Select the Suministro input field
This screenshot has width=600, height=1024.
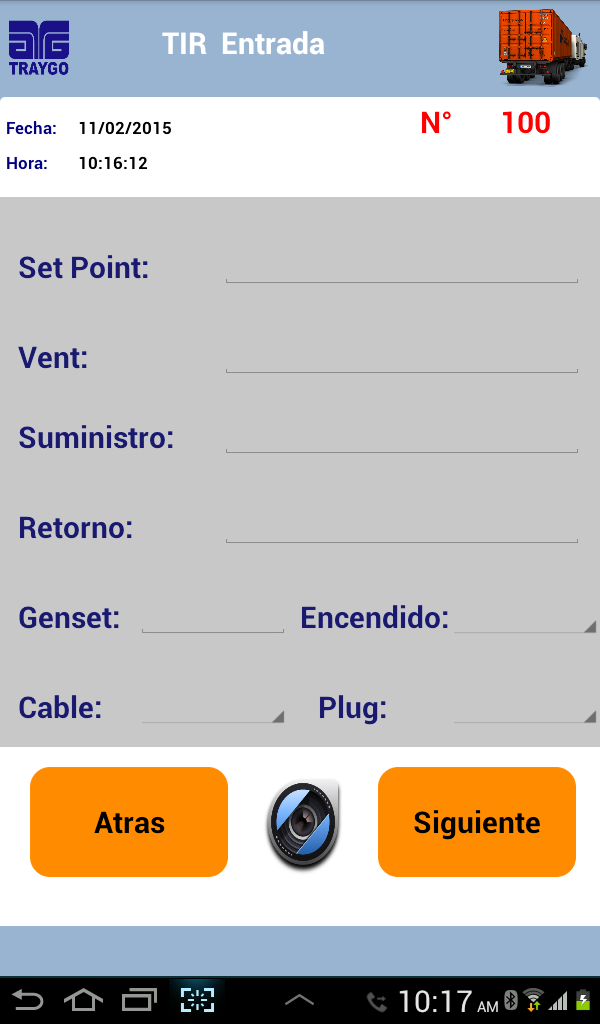click(x=401, y=437)
